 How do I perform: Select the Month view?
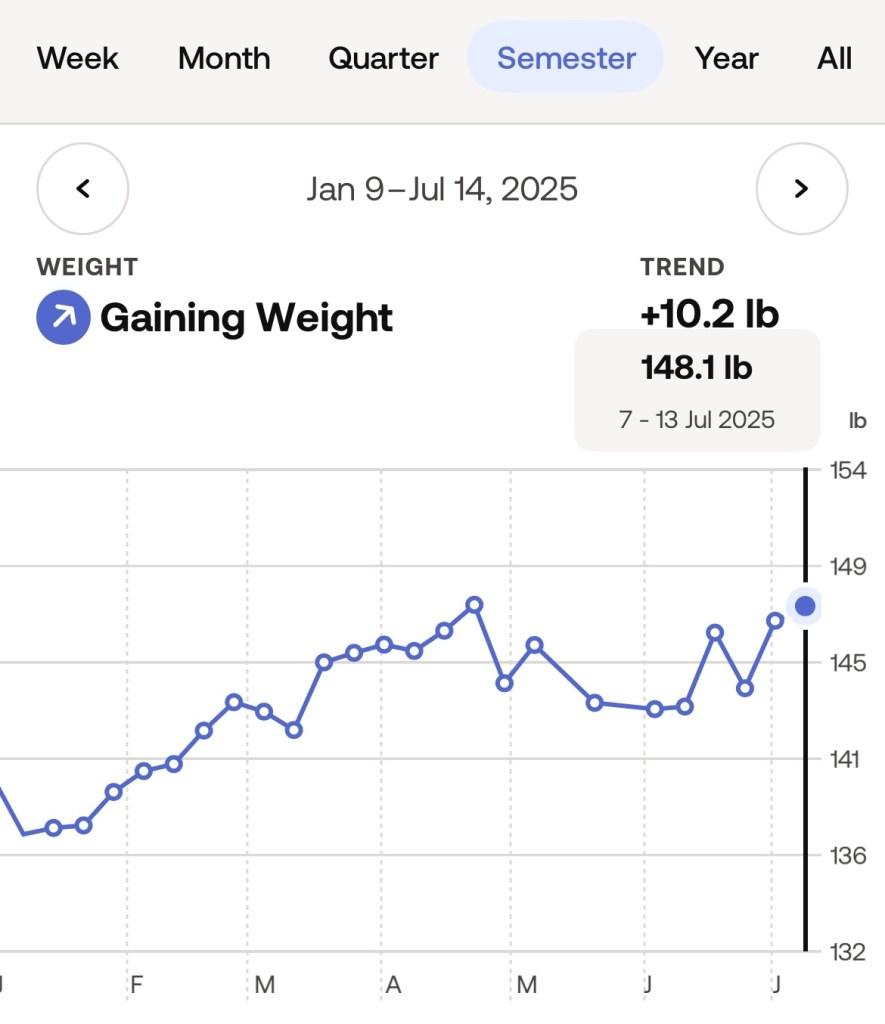click(x=223, y=58)
